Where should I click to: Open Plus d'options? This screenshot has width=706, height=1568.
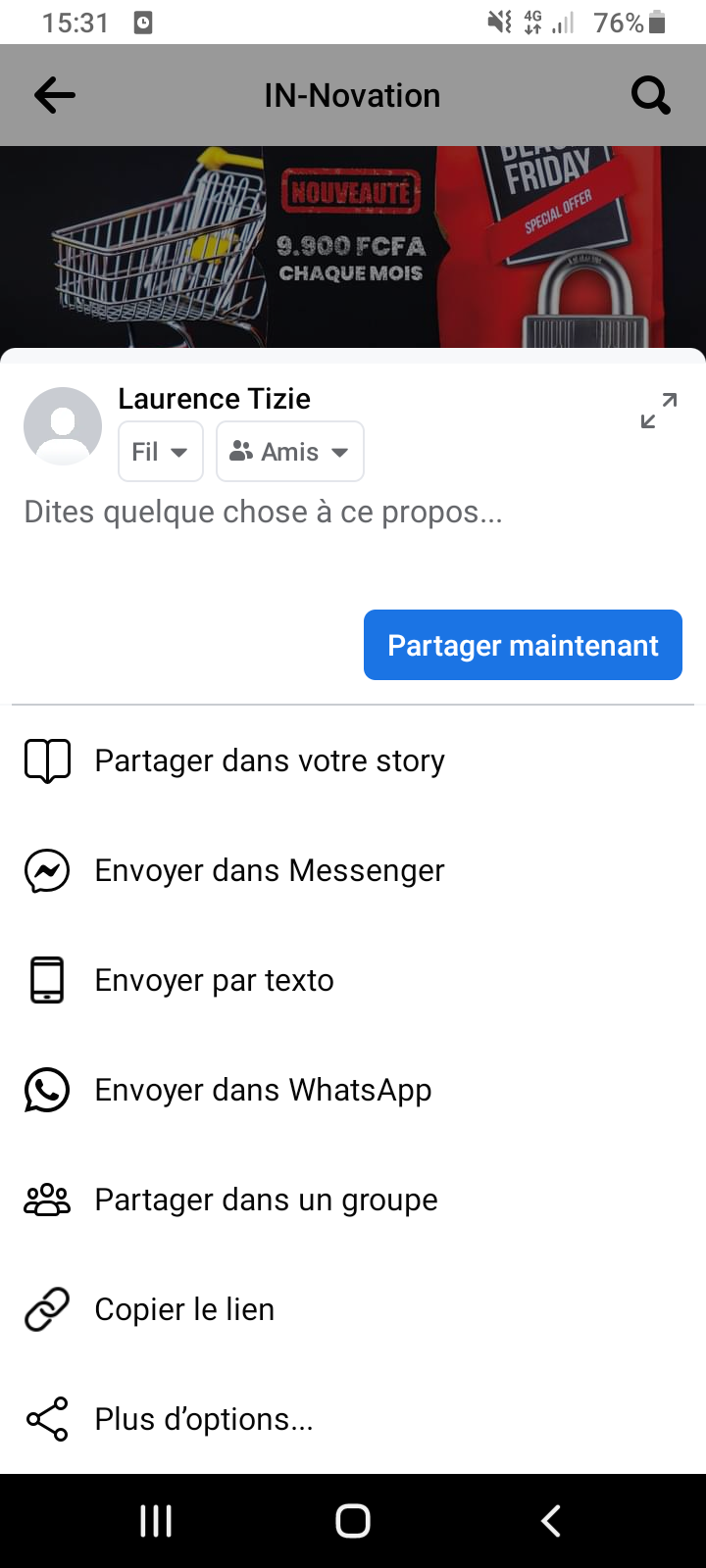click(204, 1419)
